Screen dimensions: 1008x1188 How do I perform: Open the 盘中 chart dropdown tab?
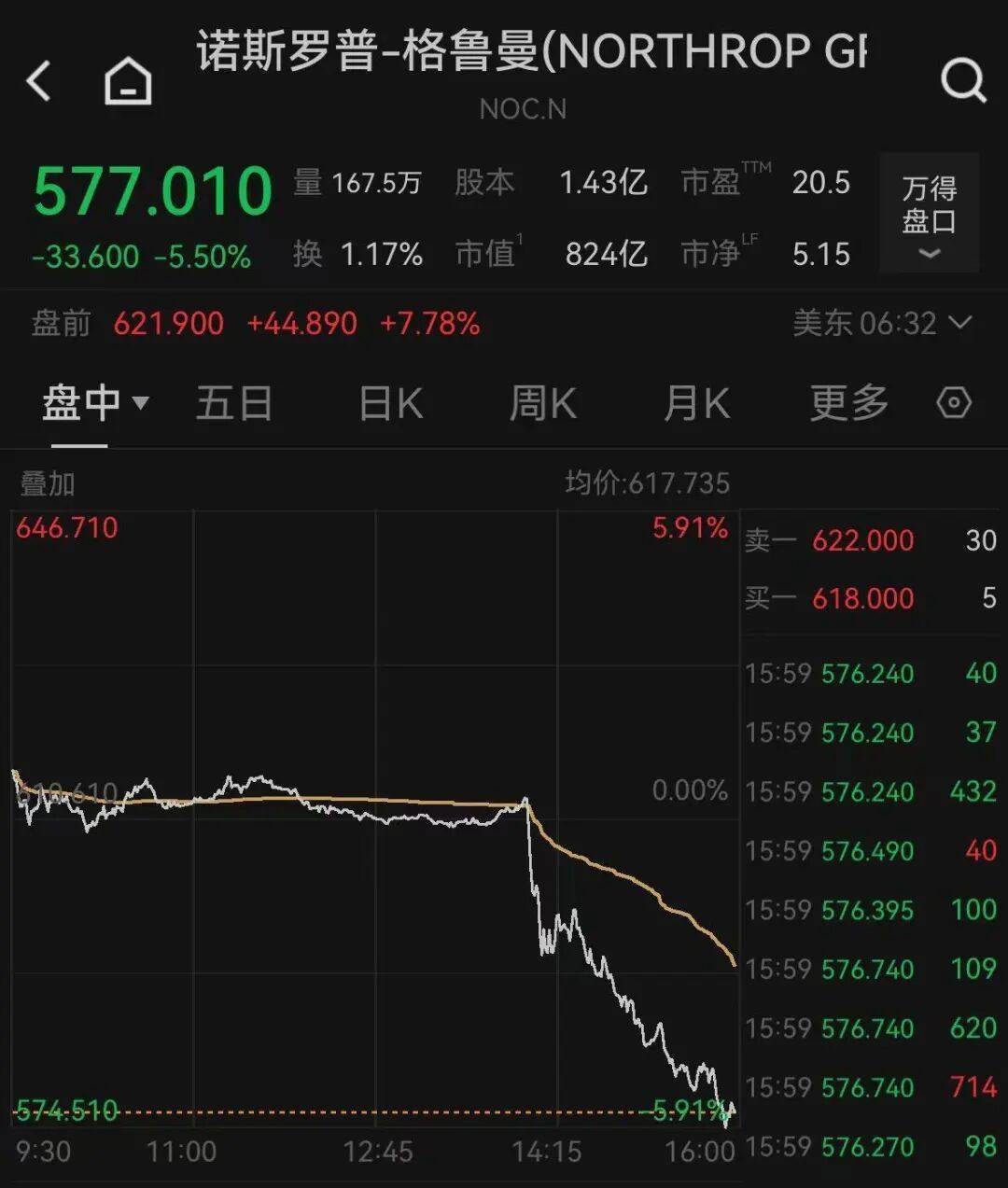[x=93, y=403]
